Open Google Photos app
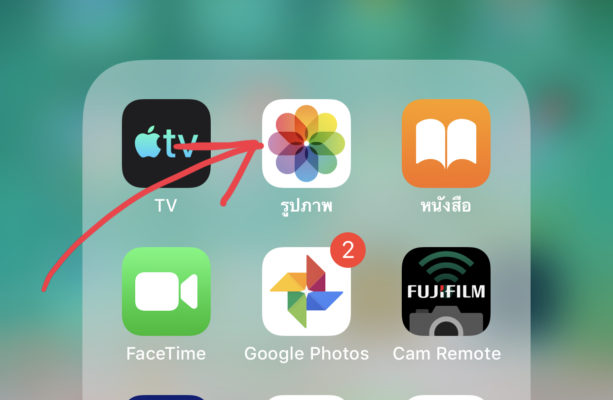Screen dimensions: 613x400 [306, 291]
